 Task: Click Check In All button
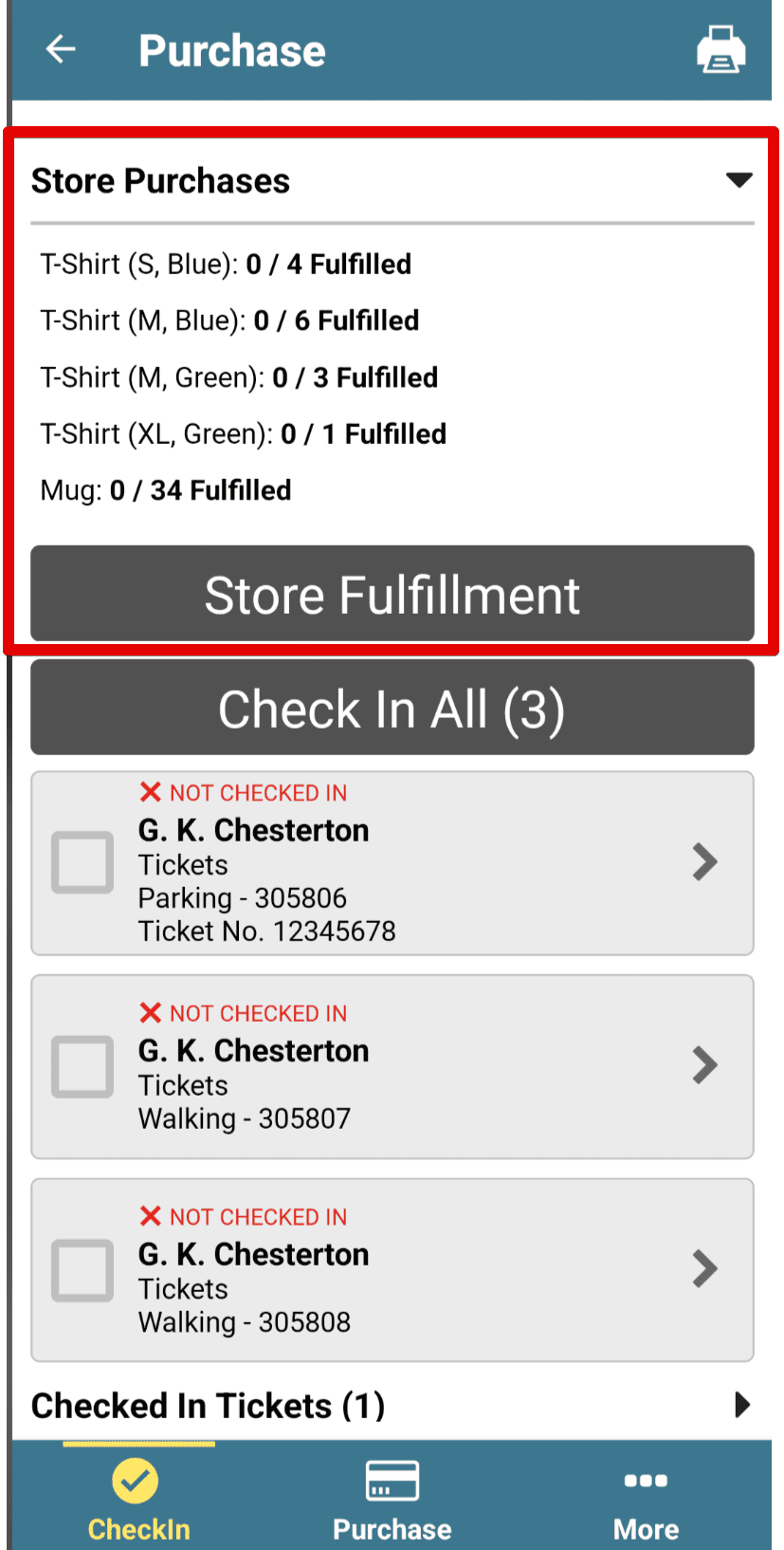click(x=392, y=708)
